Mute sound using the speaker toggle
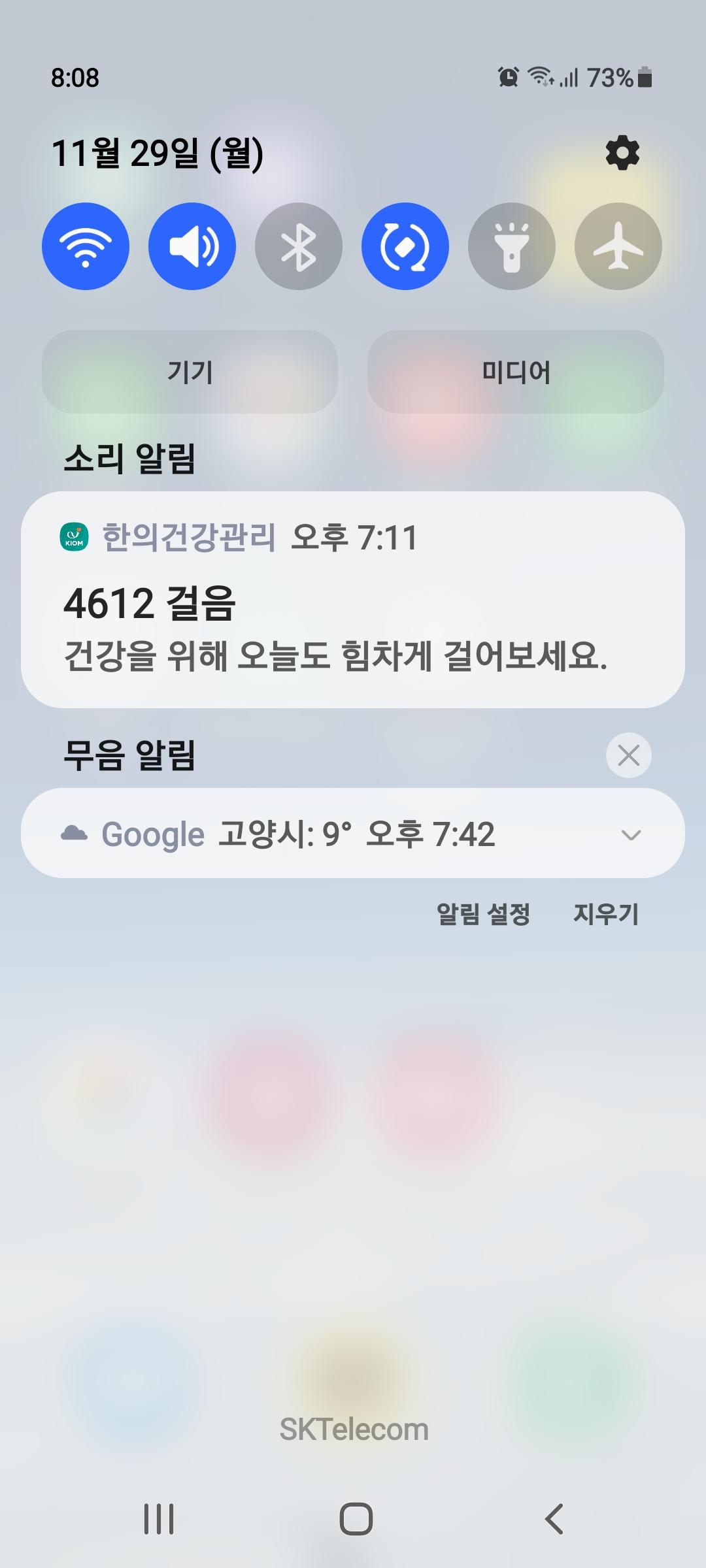Image resolution: width=706 pixels, height=1568 pixels. pos(192,246)
